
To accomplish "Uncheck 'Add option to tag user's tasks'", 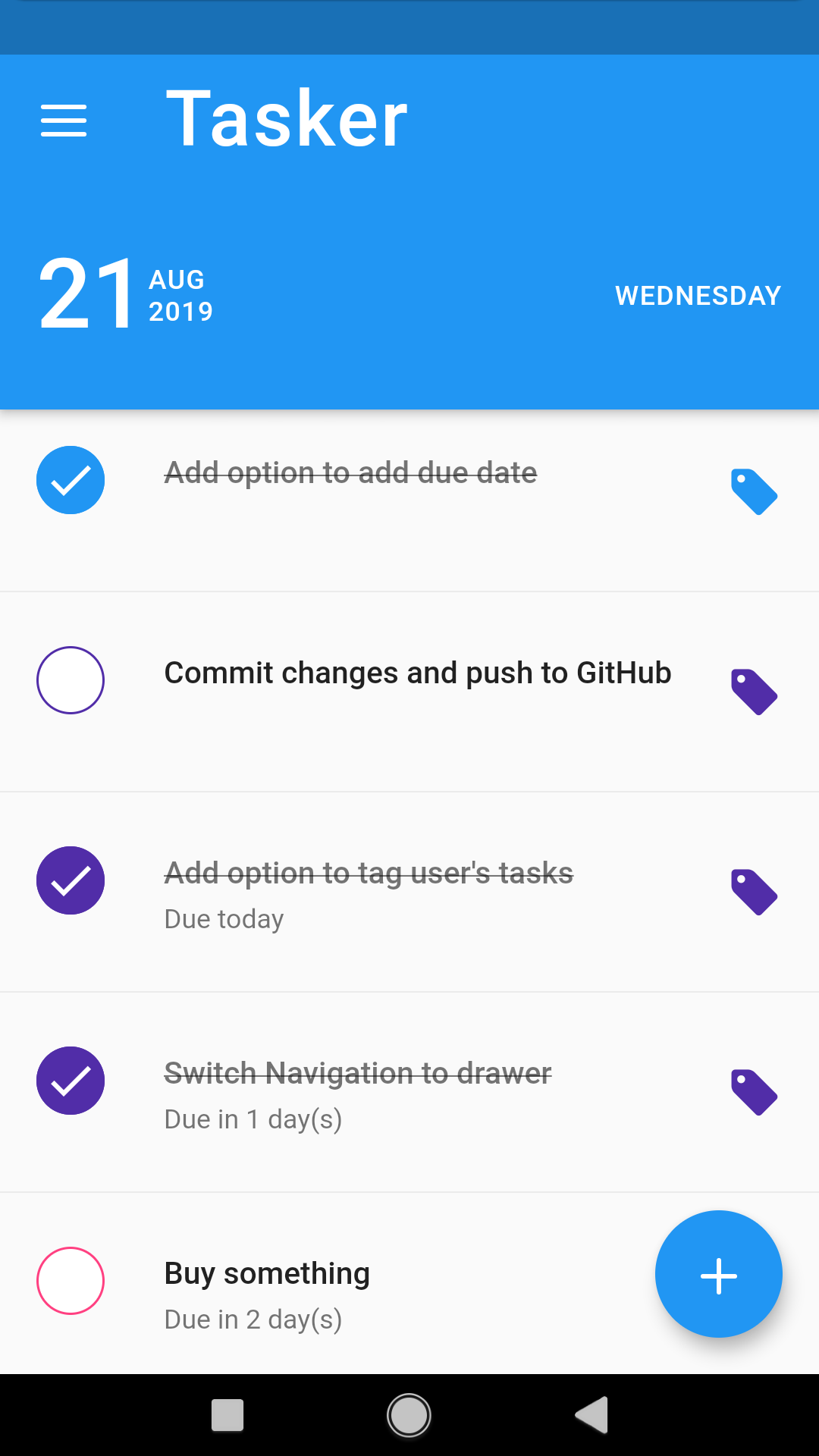I will (71, 880).
